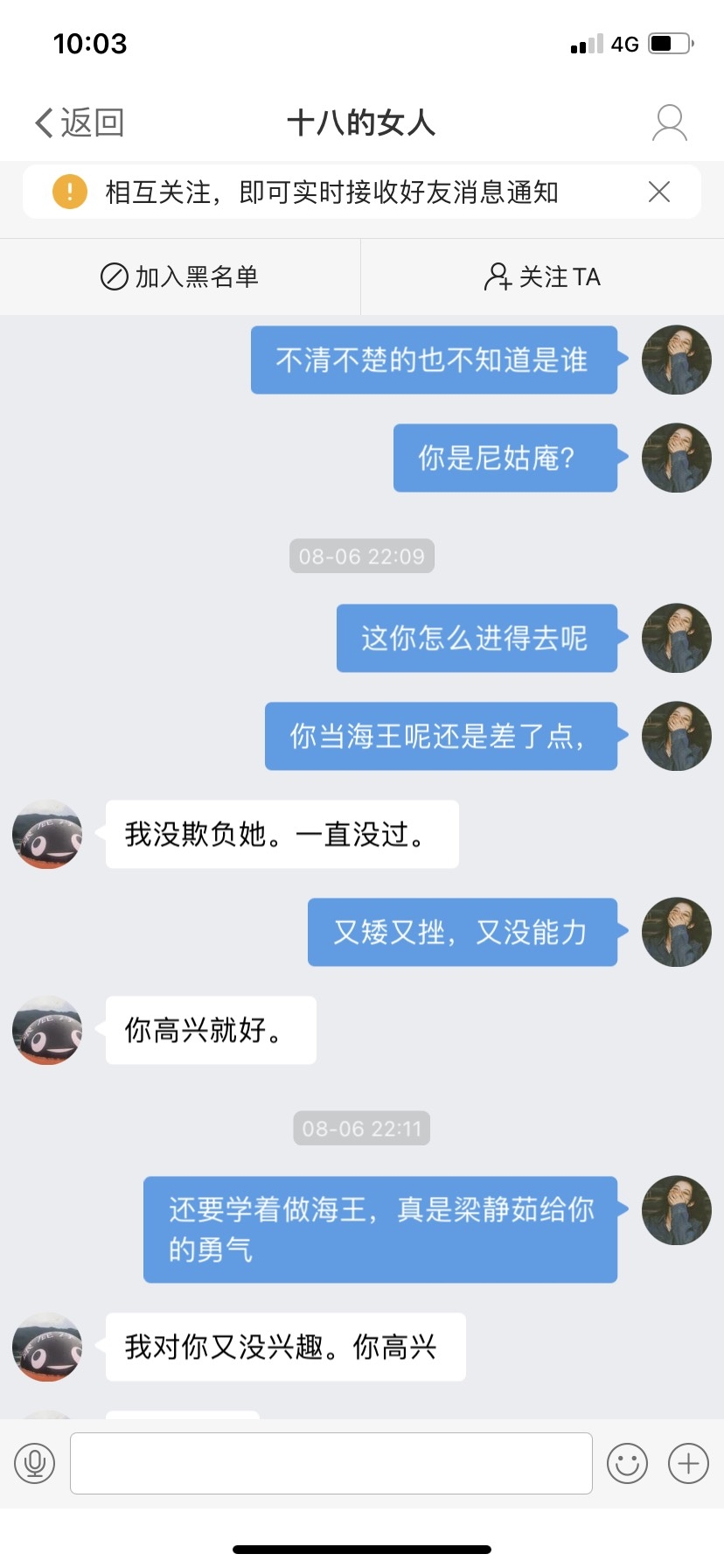Screen dimensions: 724x1568
Task: Open sender avatar beside 你是尼姑庵?
Action: pyautogui.click(x=676, y=458)
